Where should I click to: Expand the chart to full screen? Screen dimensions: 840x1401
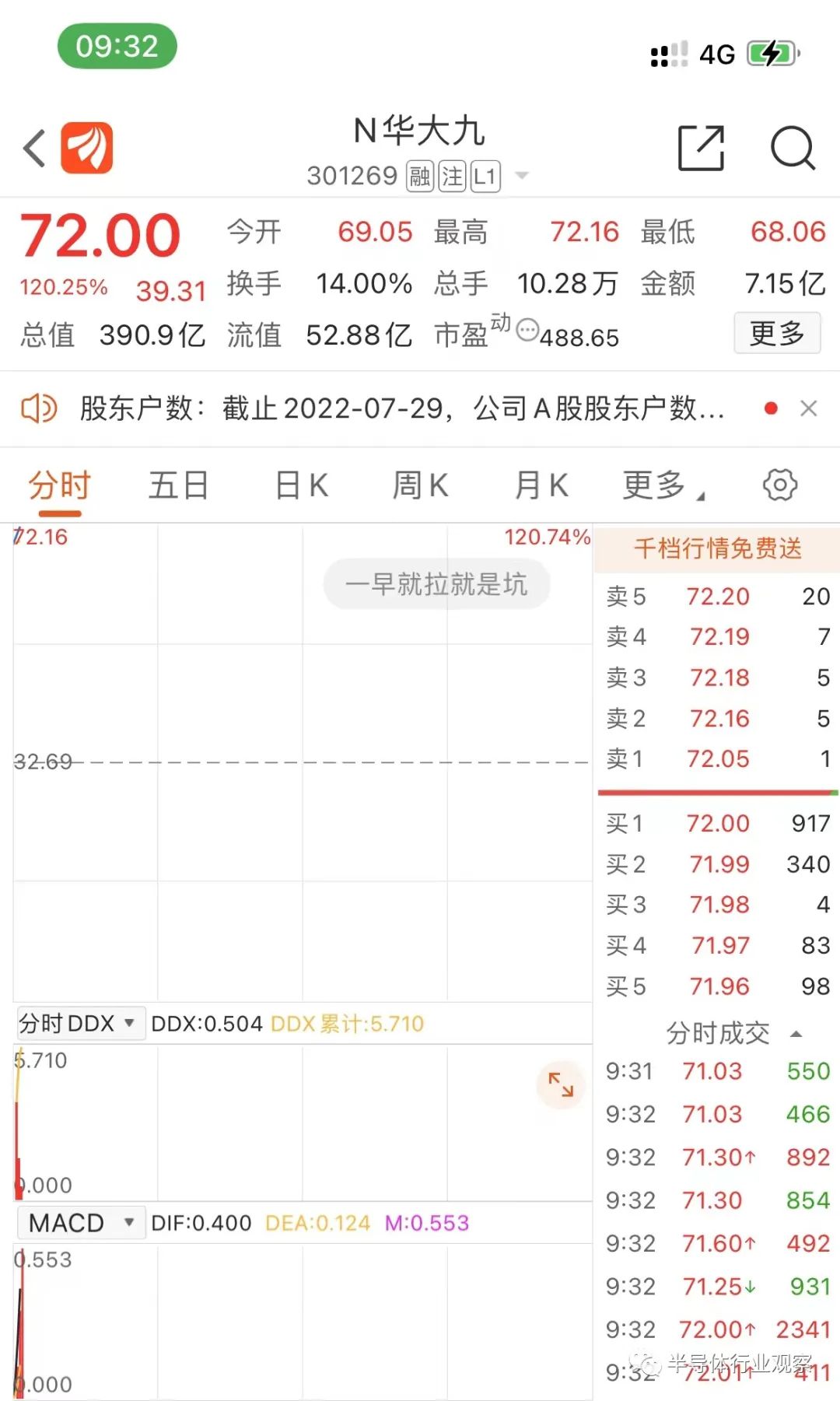tap(561, 1084)
